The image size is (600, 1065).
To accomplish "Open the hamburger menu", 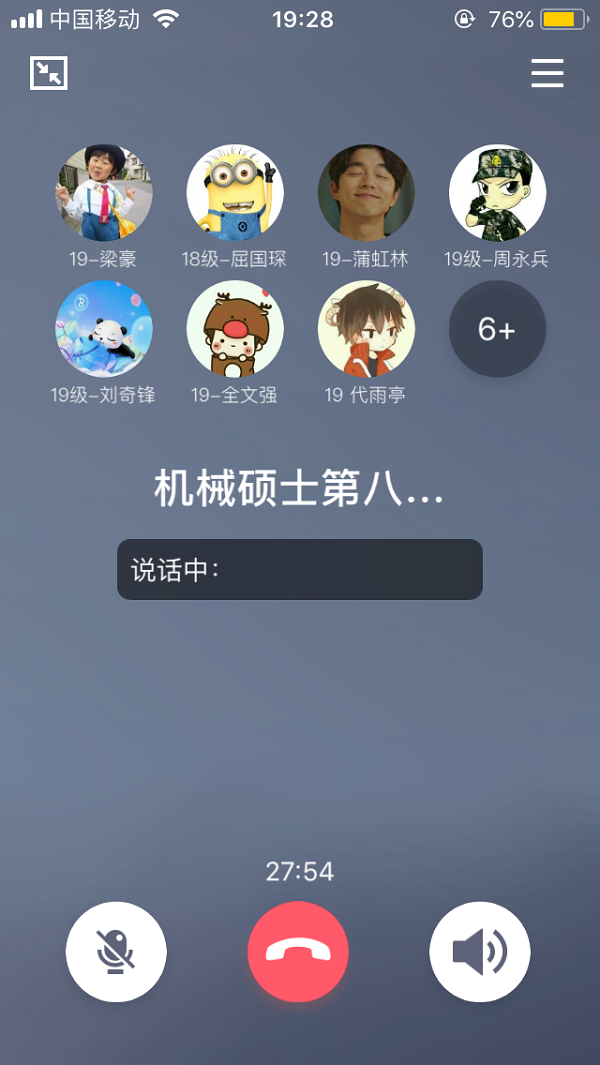I will click(547, 73).
